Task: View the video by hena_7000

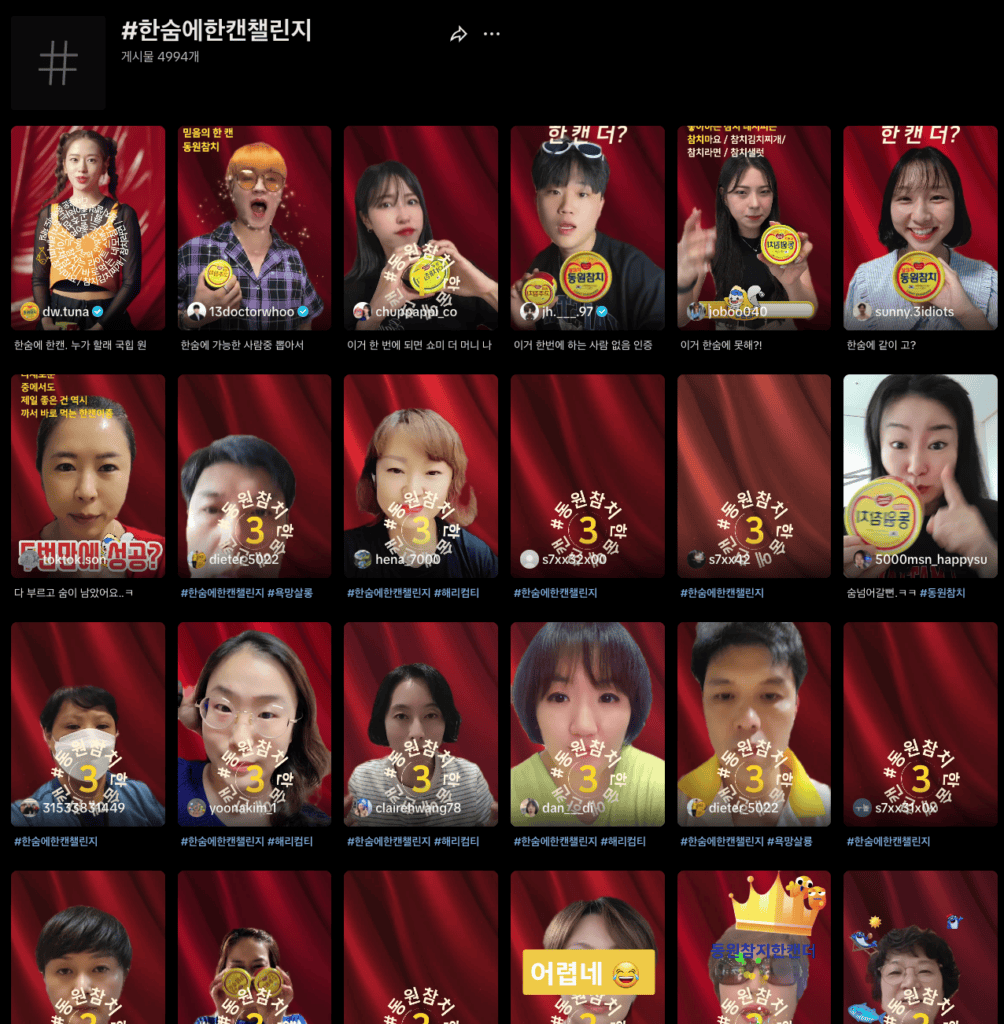Action: point(421,475)
